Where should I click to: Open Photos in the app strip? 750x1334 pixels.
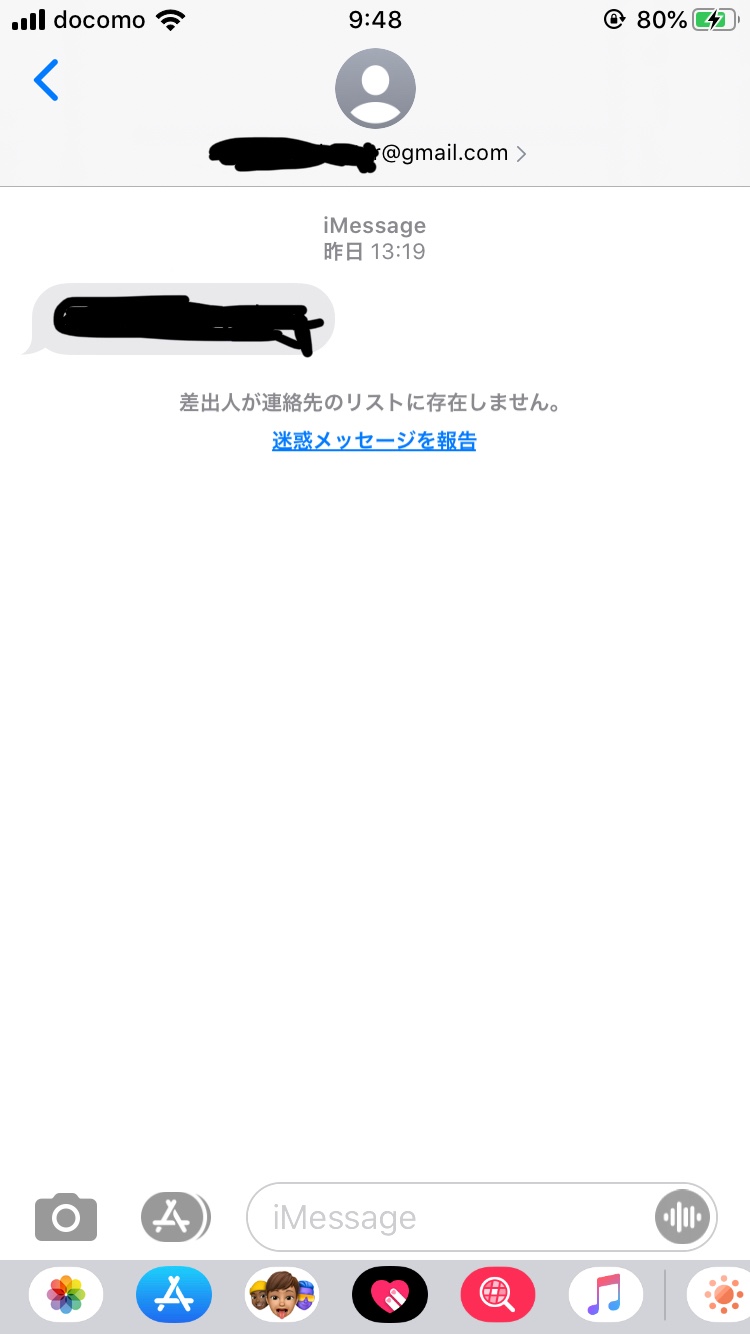(66, 1296)
